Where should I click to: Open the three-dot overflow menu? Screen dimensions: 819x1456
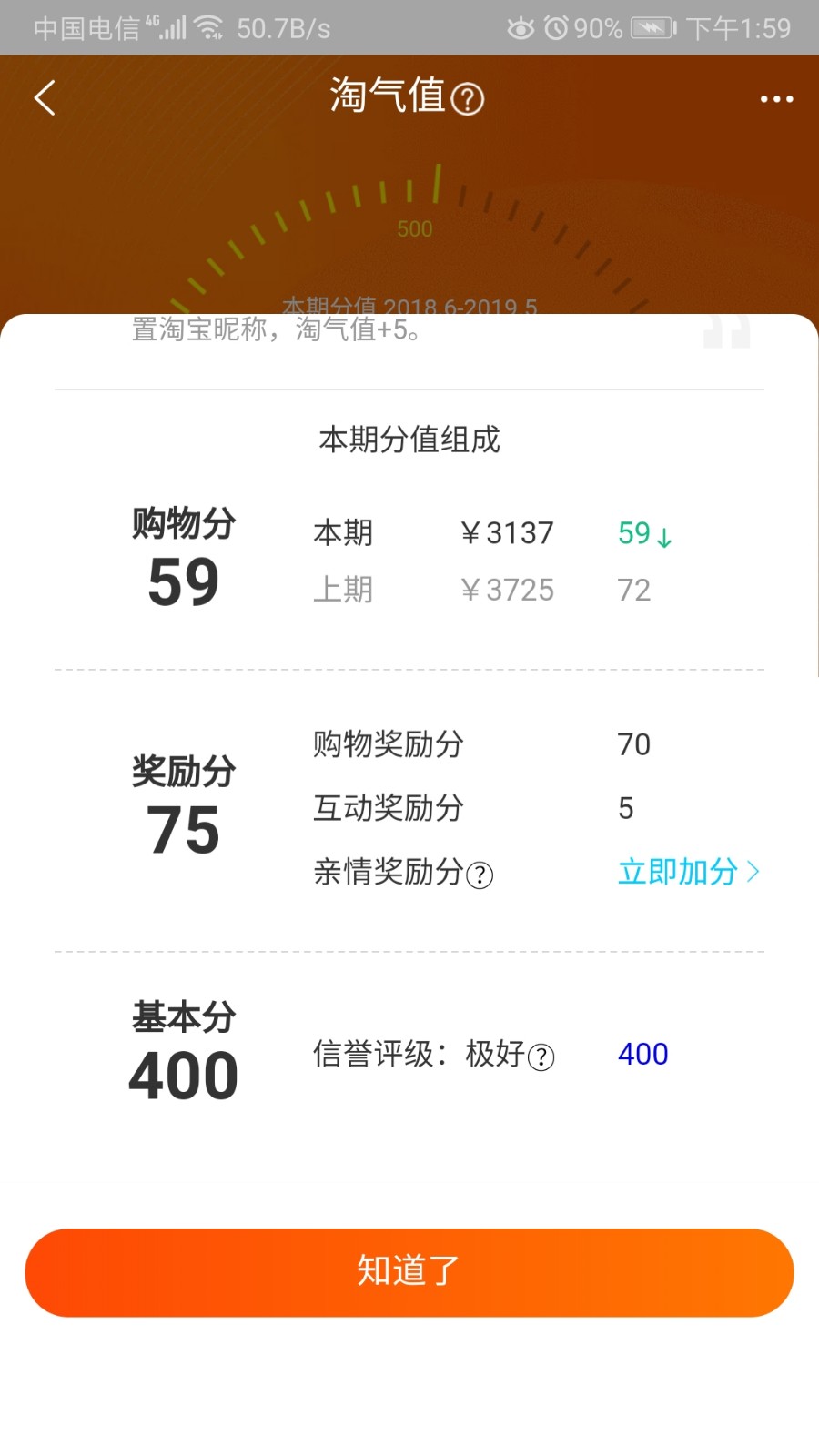776,99
